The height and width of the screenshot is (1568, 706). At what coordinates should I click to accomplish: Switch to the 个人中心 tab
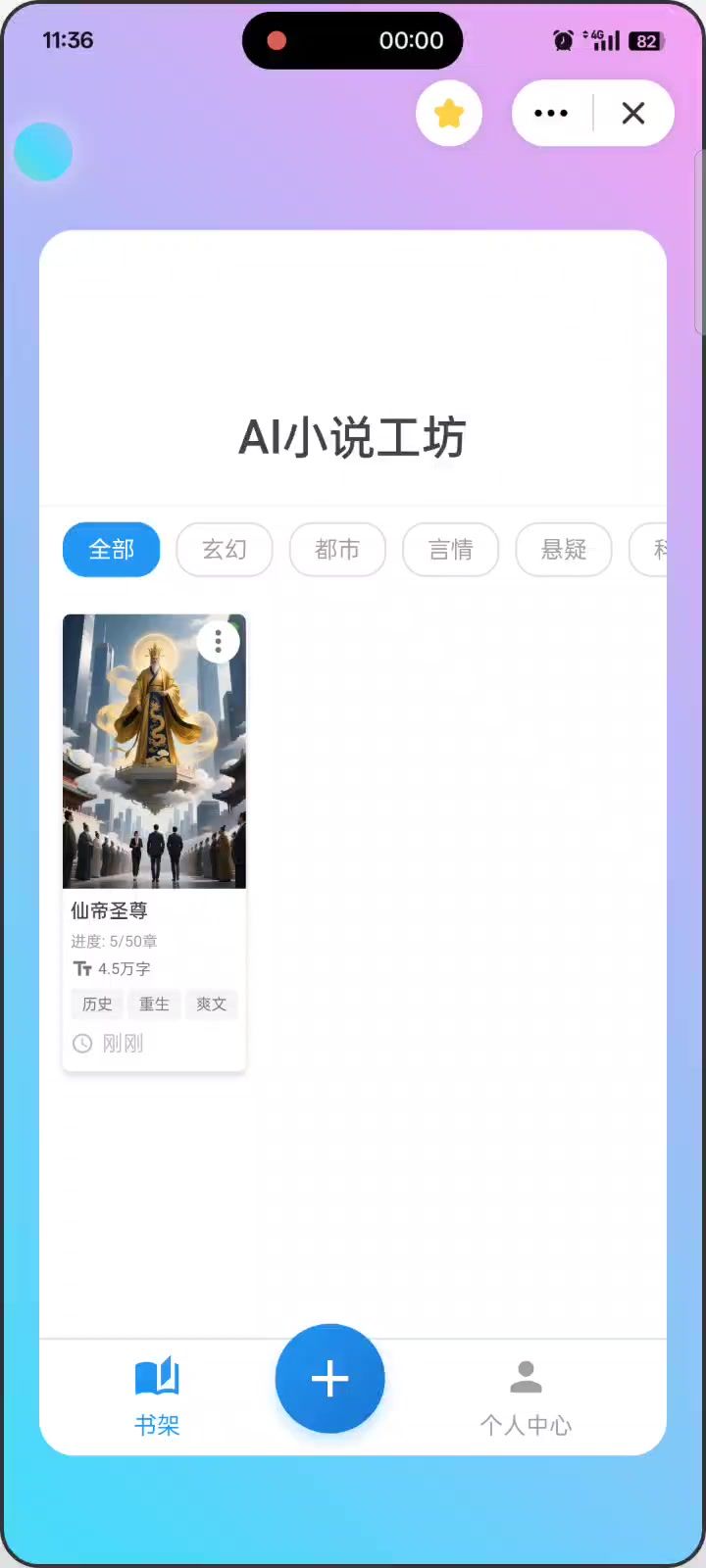point(526,1396)
